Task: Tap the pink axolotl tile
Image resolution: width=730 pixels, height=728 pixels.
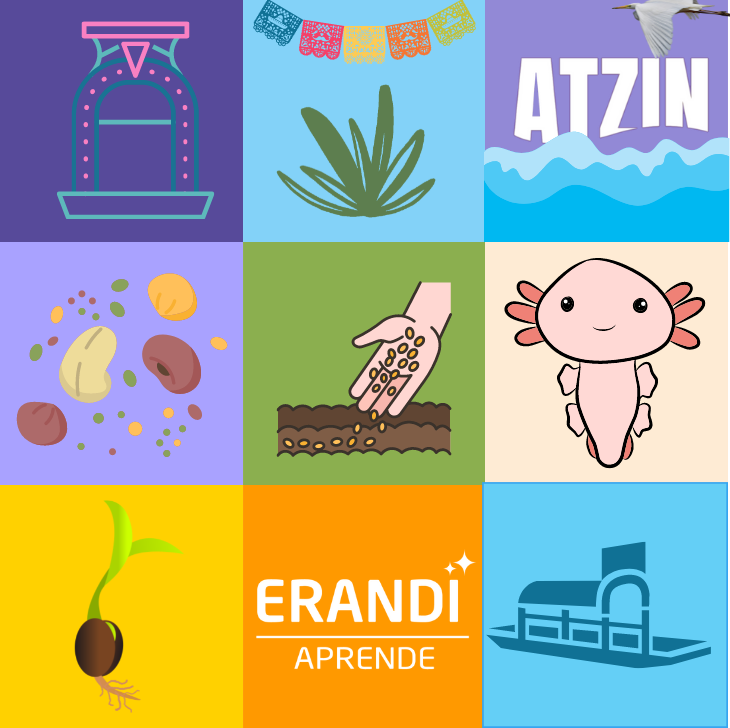Action: (607, 363)
